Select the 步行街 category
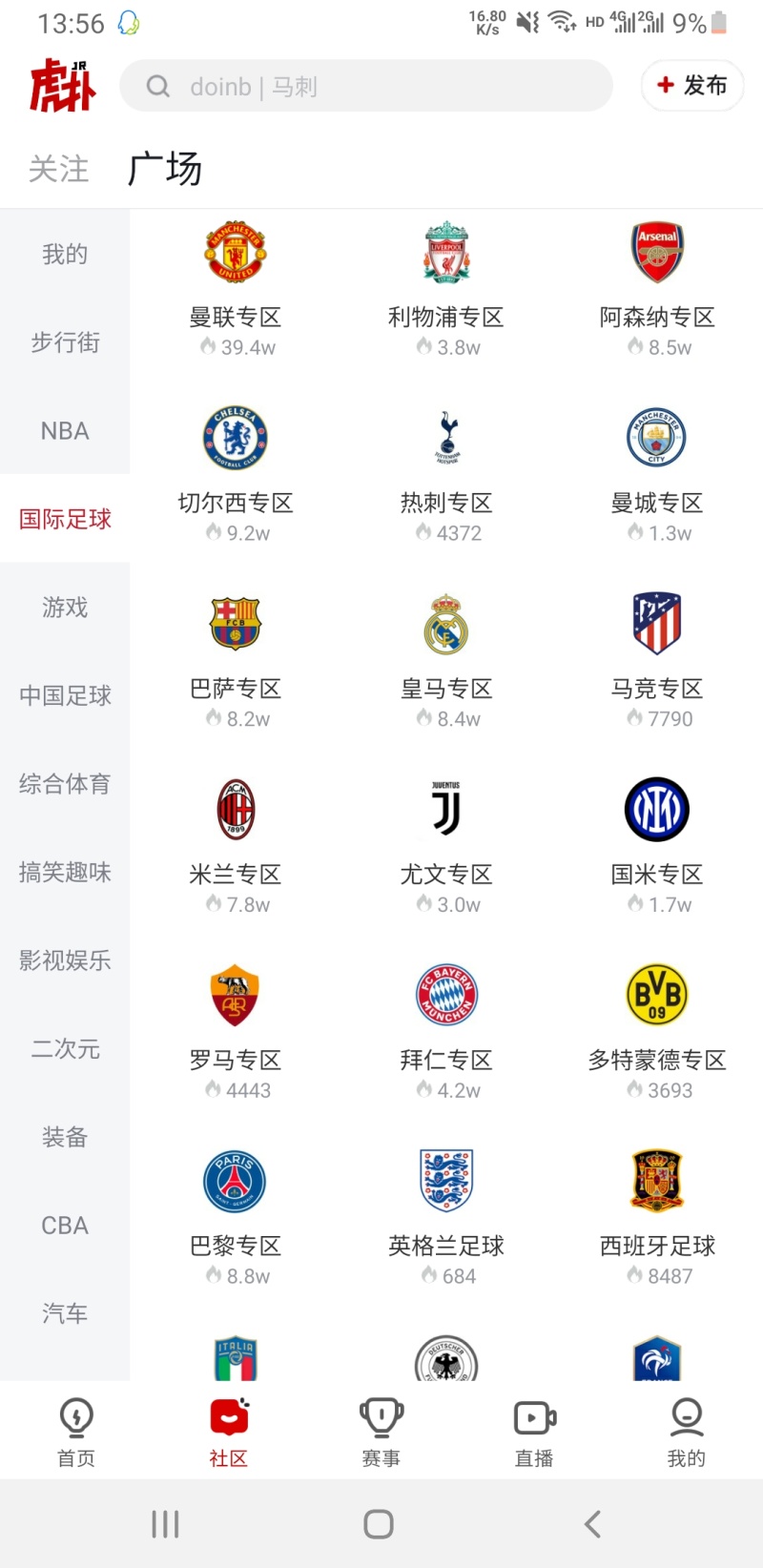The image size is (763, 1568). pyautogui.click(x=65, y=342)
